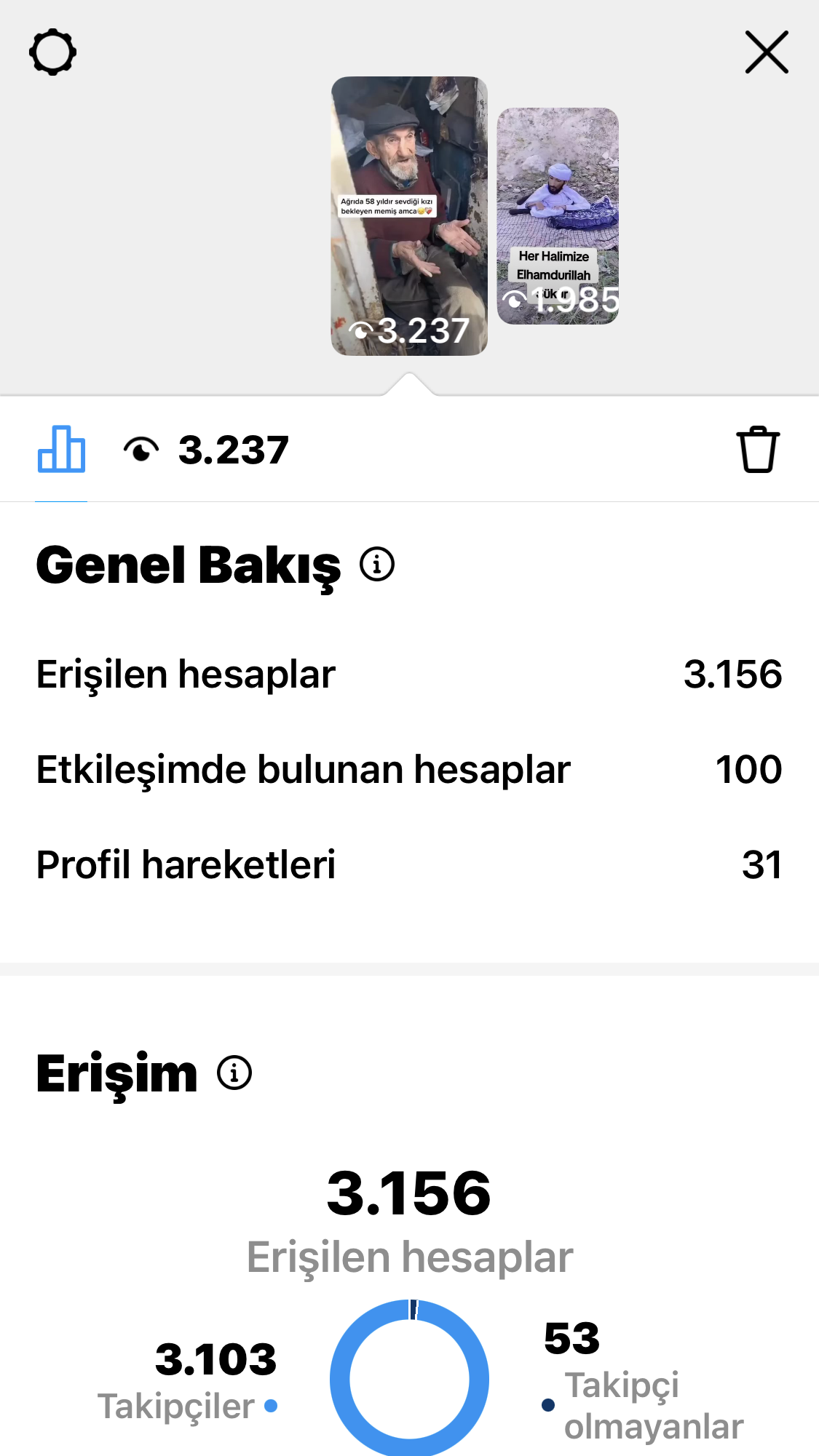This screenshot has height=1456, width=819.
Task: Close the story insights view
Action: tap(767, 52)
